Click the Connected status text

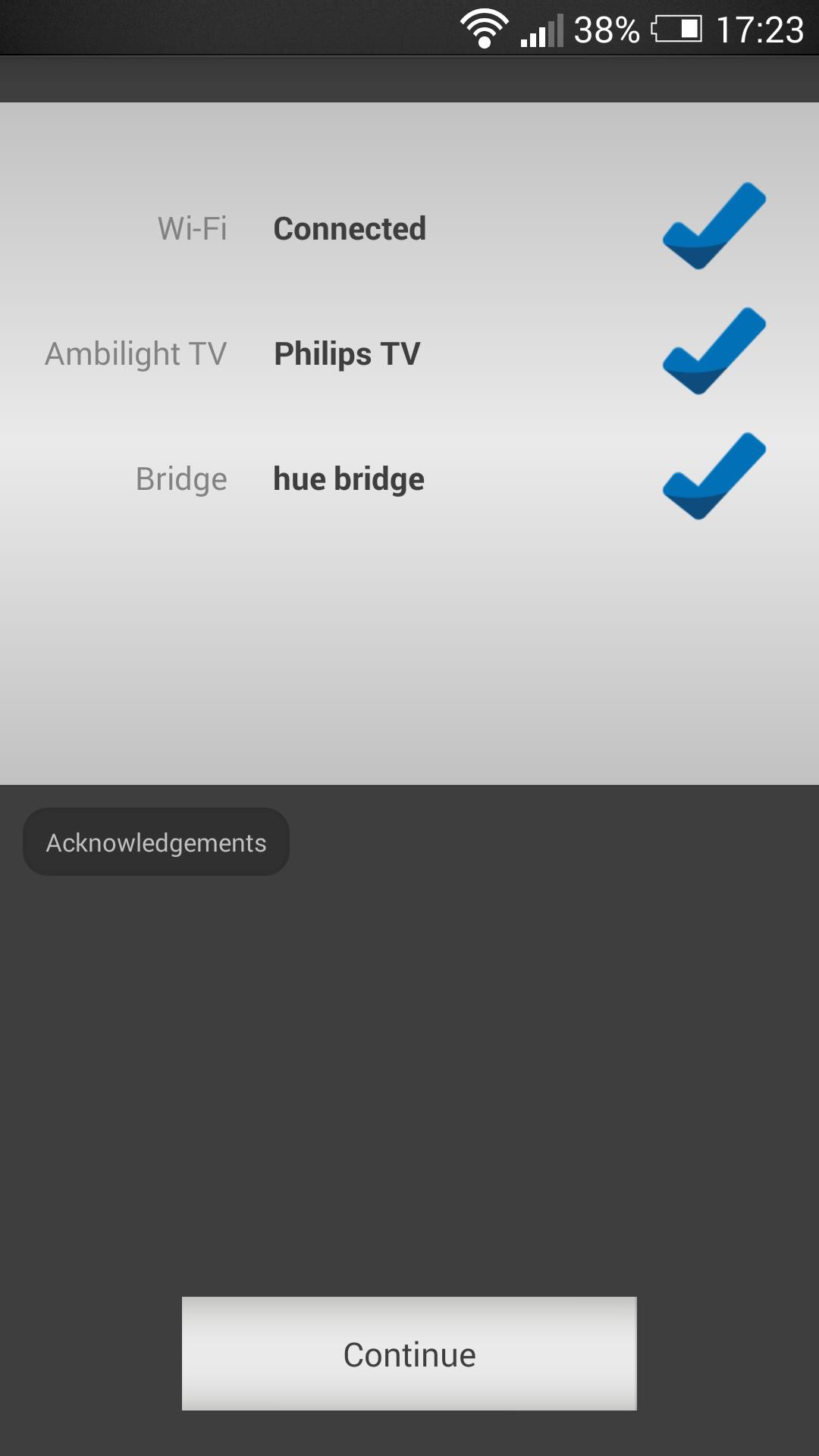350,227
